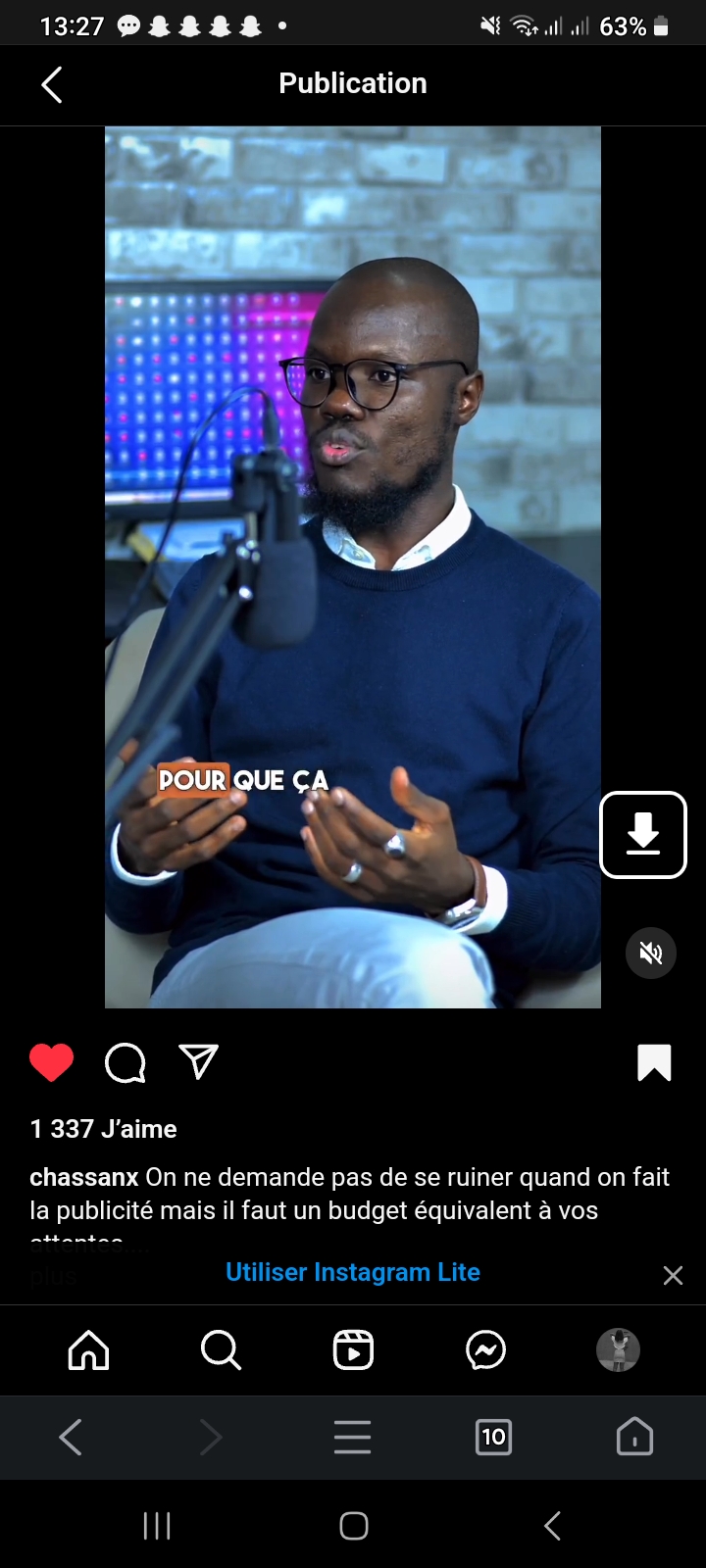This screenshot has width=706, height=1568.
Task: Tap the Utiliser Instagram Lite link
Action: point(353,1272)
